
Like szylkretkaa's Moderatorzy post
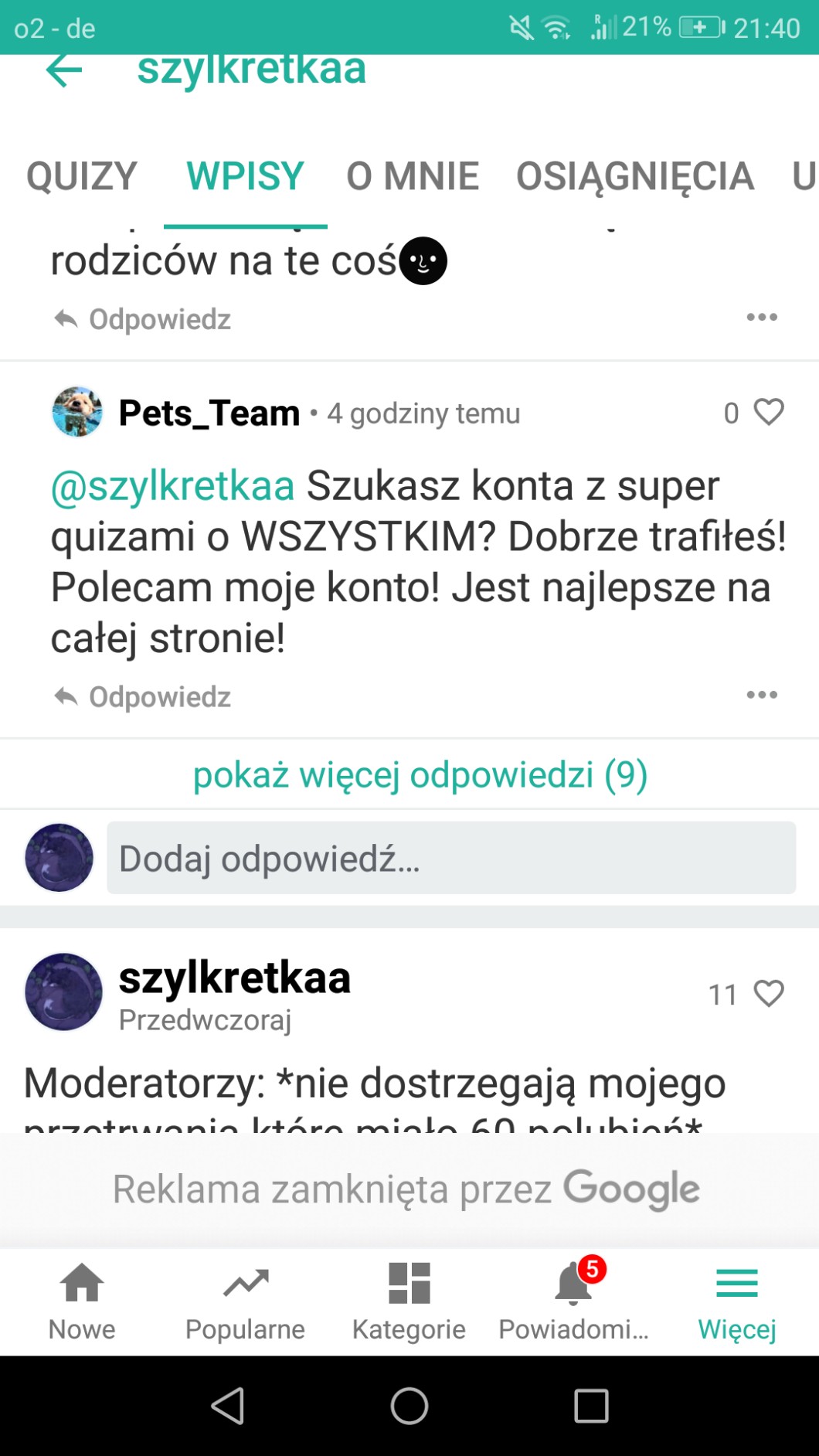(768, 994)
